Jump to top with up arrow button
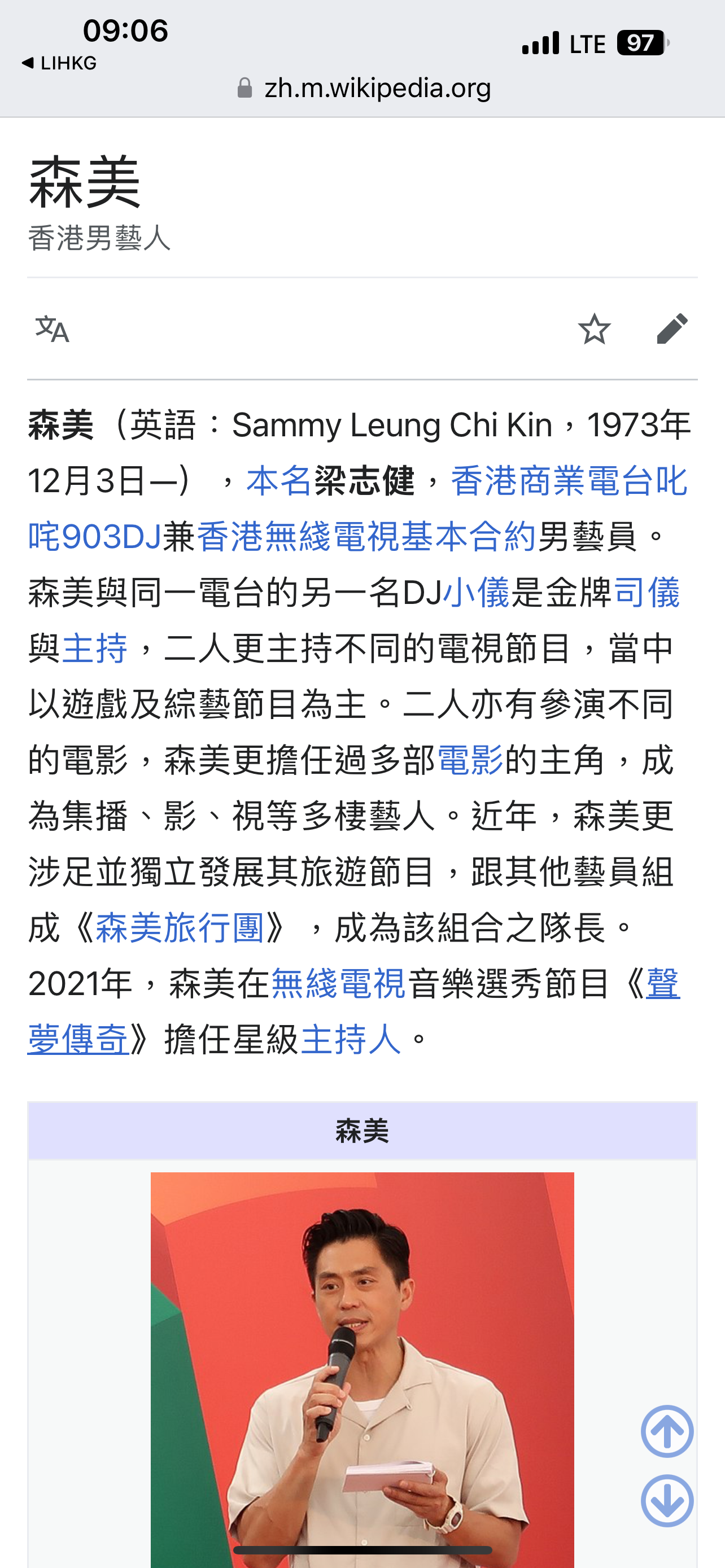 pyautogui.click(x=667, y=1431)
